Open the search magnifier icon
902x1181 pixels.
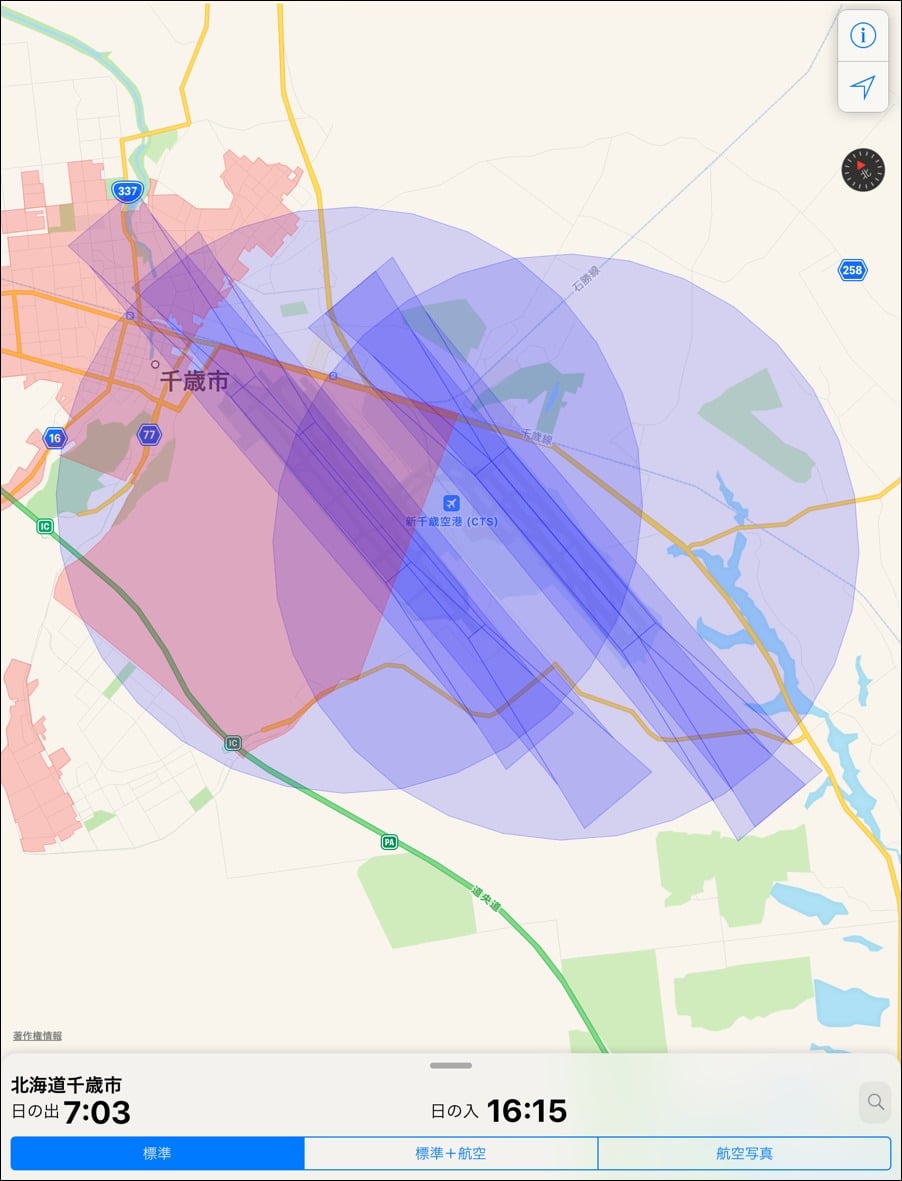tap(875, 1102)
